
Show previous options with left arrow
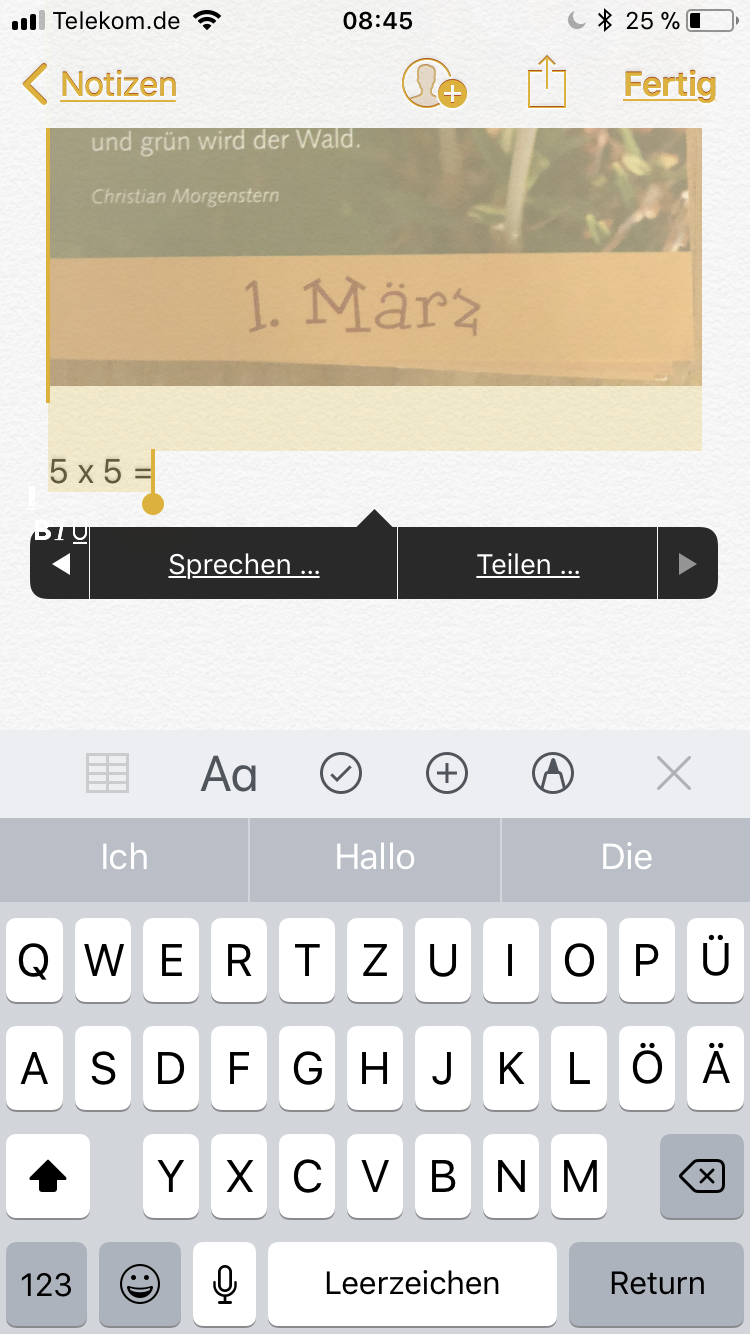coord(61,564)
